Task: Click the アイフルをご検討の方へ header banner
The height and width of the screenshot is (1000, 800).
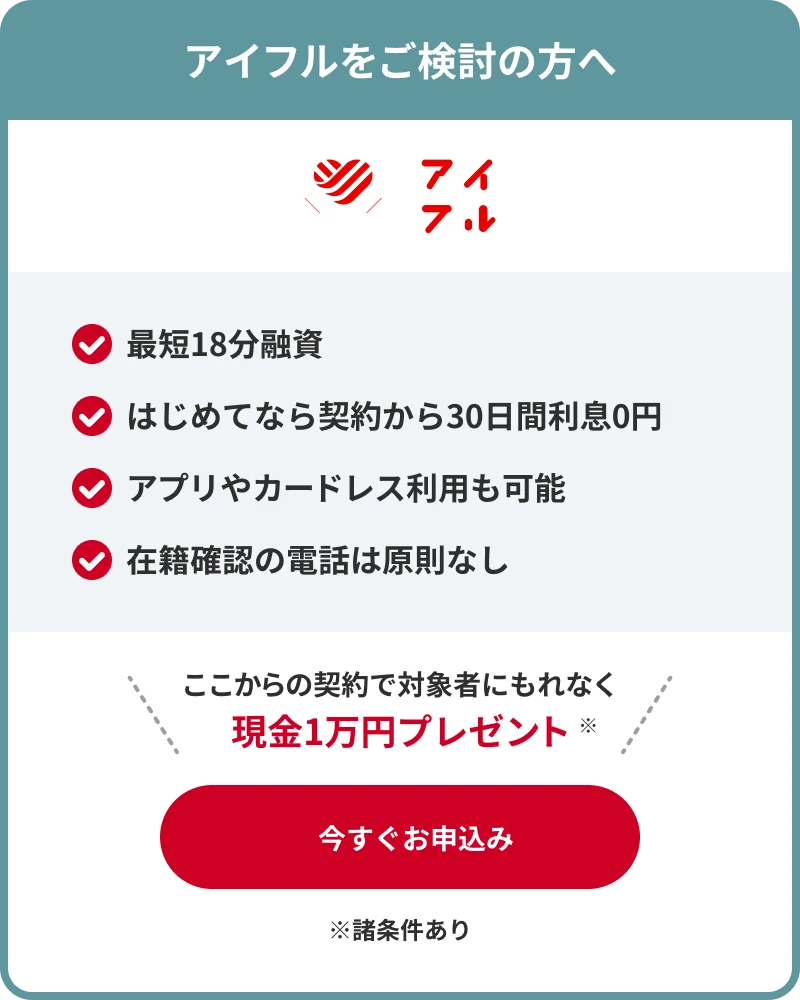Action: [400, 60]
